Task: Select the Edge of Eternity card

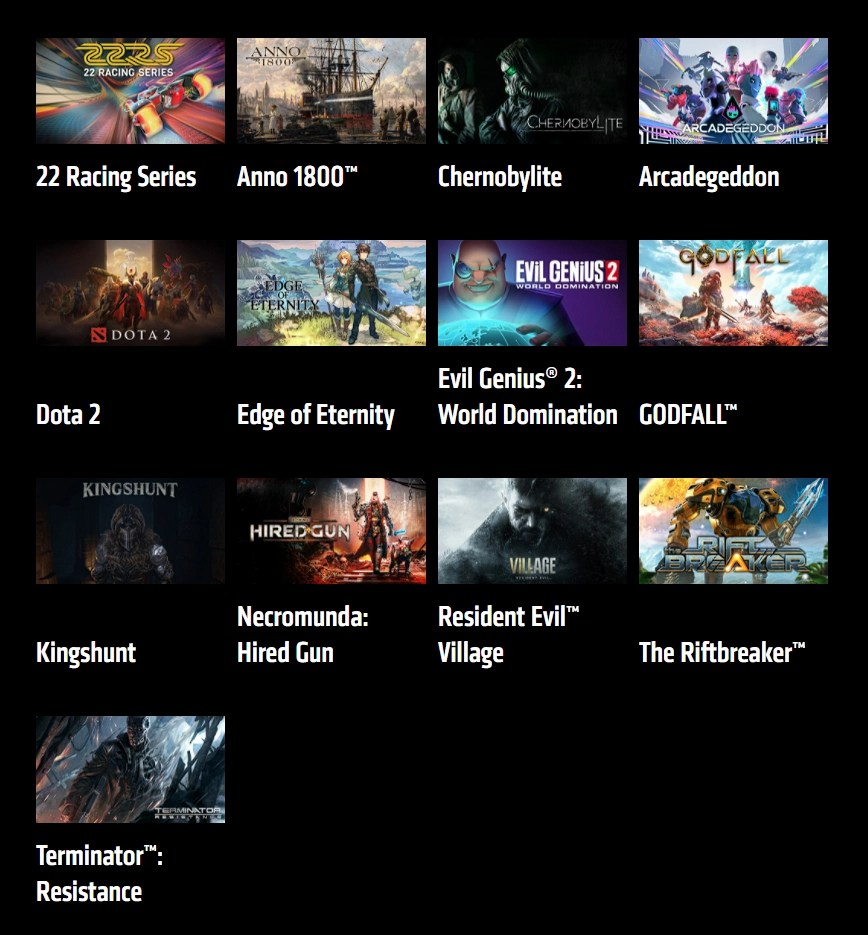Action: (x=331, y=293)
